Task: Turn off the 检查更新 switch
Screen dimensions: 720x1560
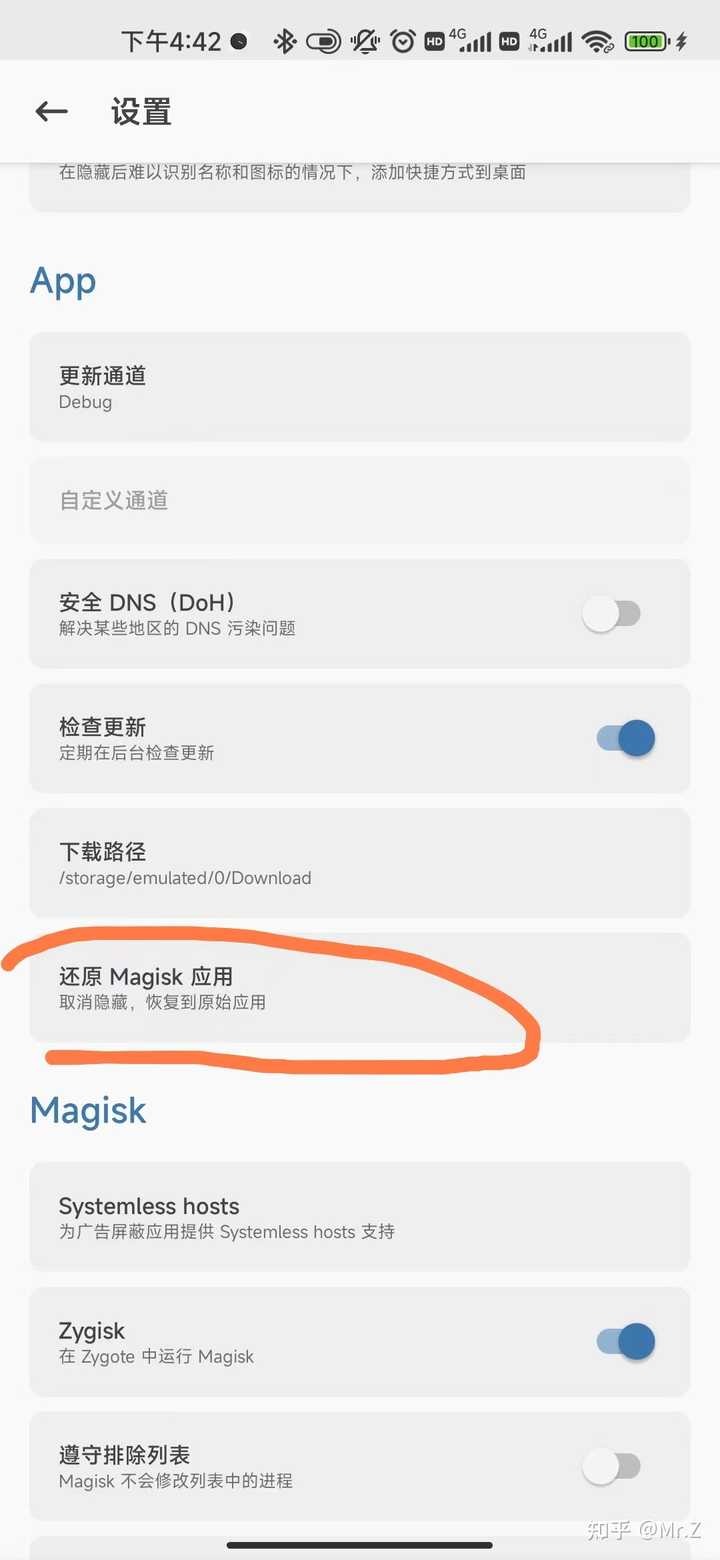Action: click(626, 739)
